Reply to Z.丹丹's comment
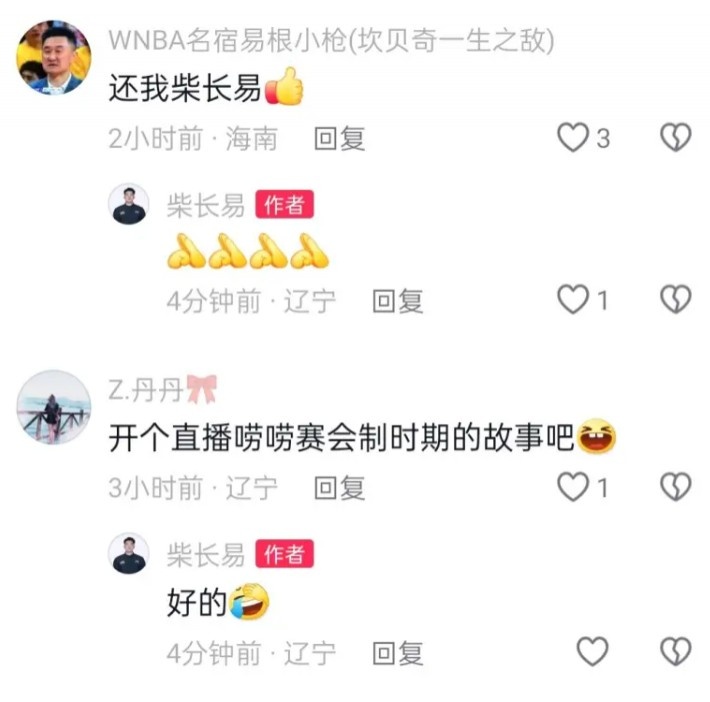Screen dimensions: 710x702 (x=340, y=488)
